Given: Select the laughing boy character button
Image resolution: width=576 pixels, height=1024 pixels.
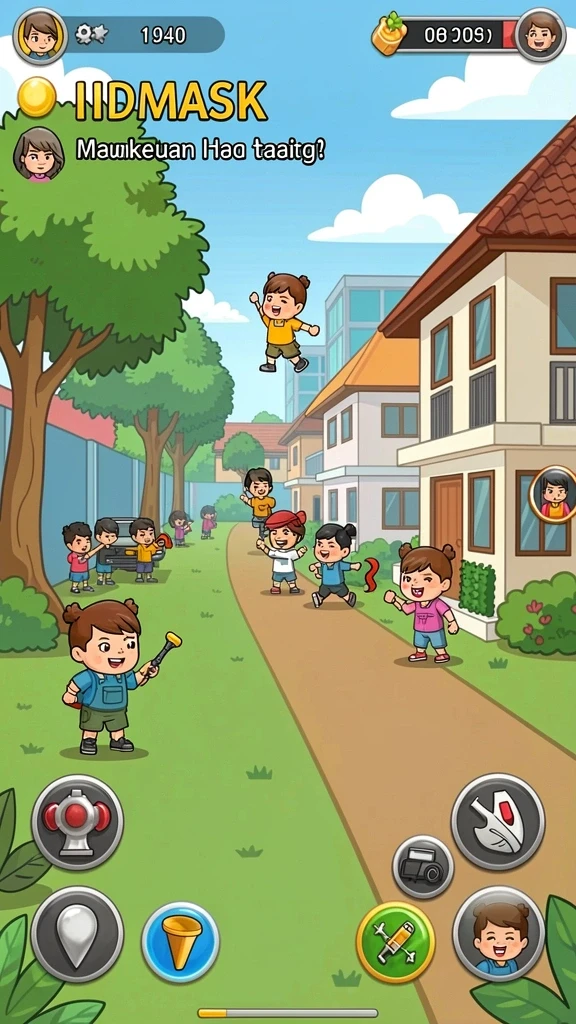Looking at the screenshot, I should click(x=498, y=934).
